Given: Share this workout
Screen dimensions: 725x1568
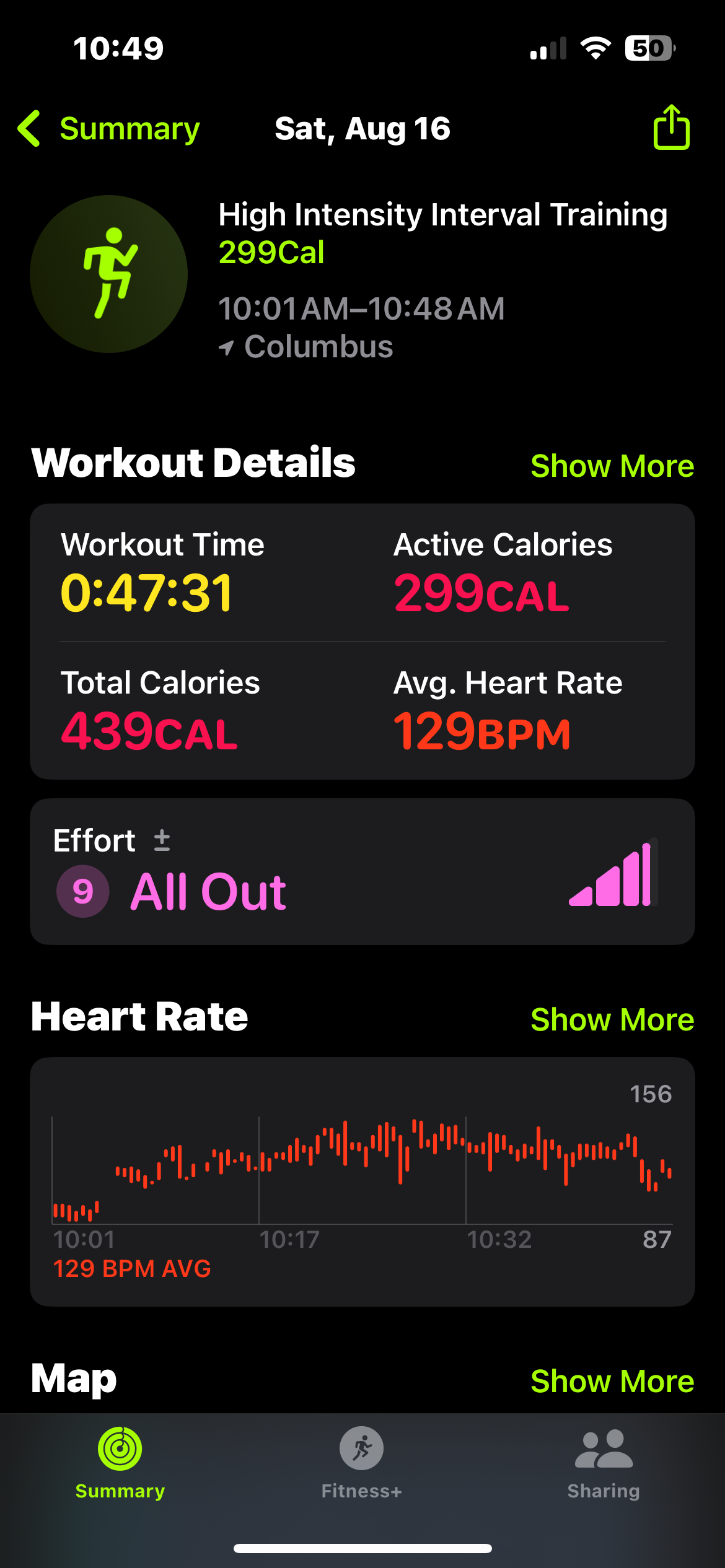Looking at the screenshot, I should [x=671, y=127].
